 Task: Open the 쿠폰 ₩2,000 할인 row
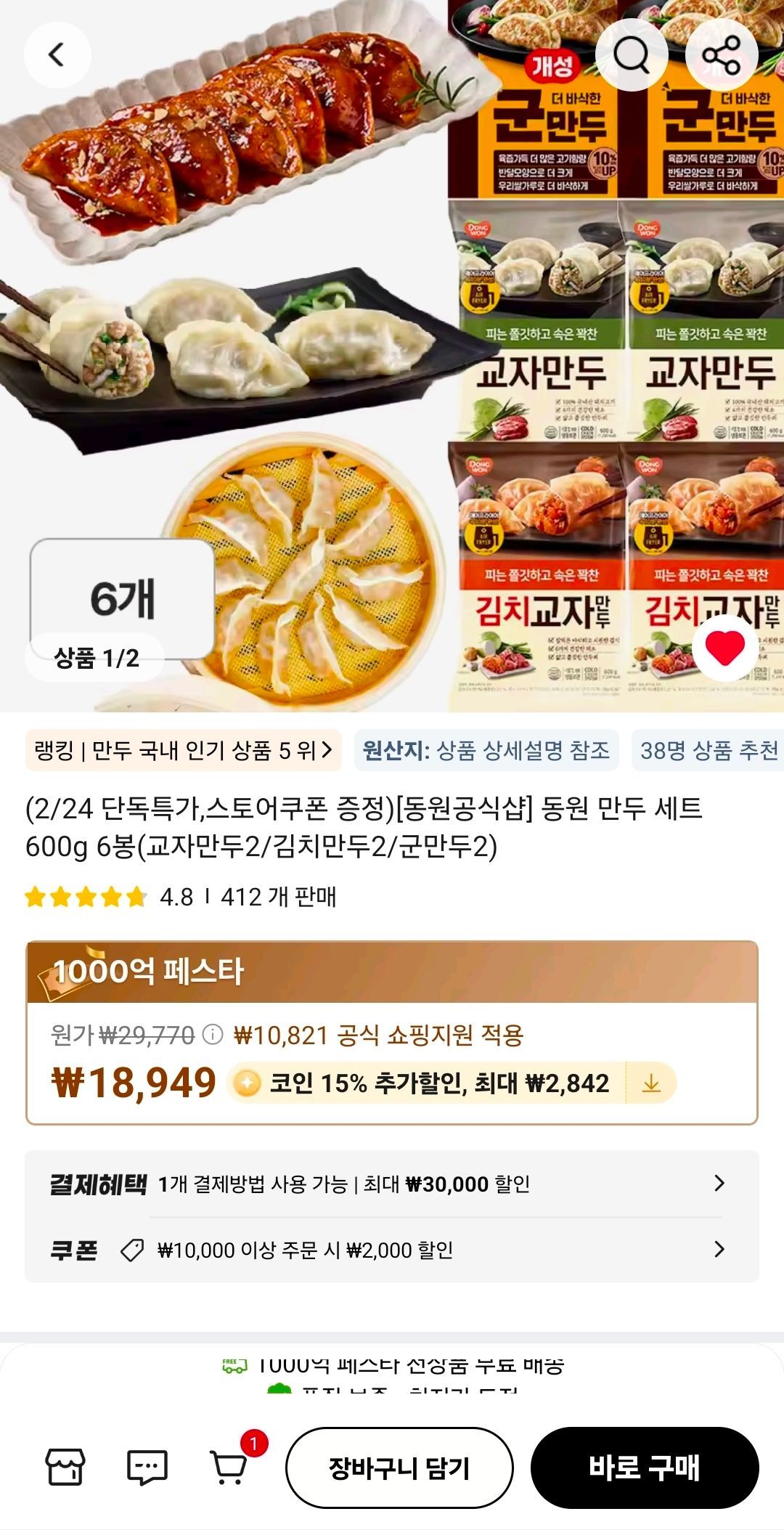pos(391,1250)
